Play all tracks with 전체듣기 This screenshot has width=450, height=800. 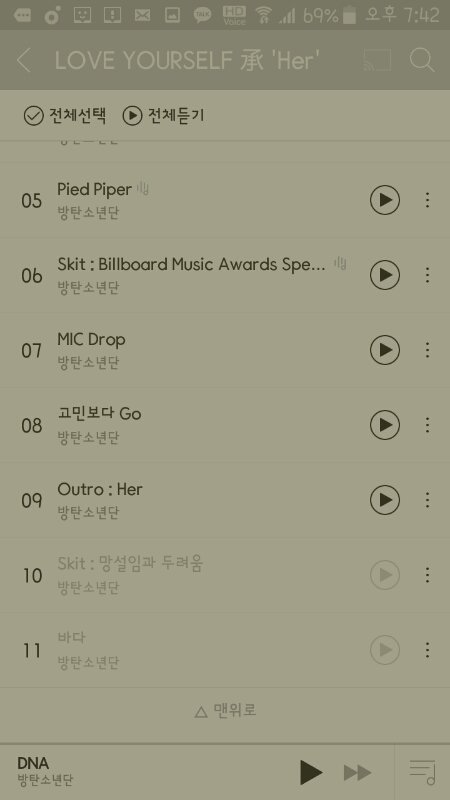pos(163,116)
